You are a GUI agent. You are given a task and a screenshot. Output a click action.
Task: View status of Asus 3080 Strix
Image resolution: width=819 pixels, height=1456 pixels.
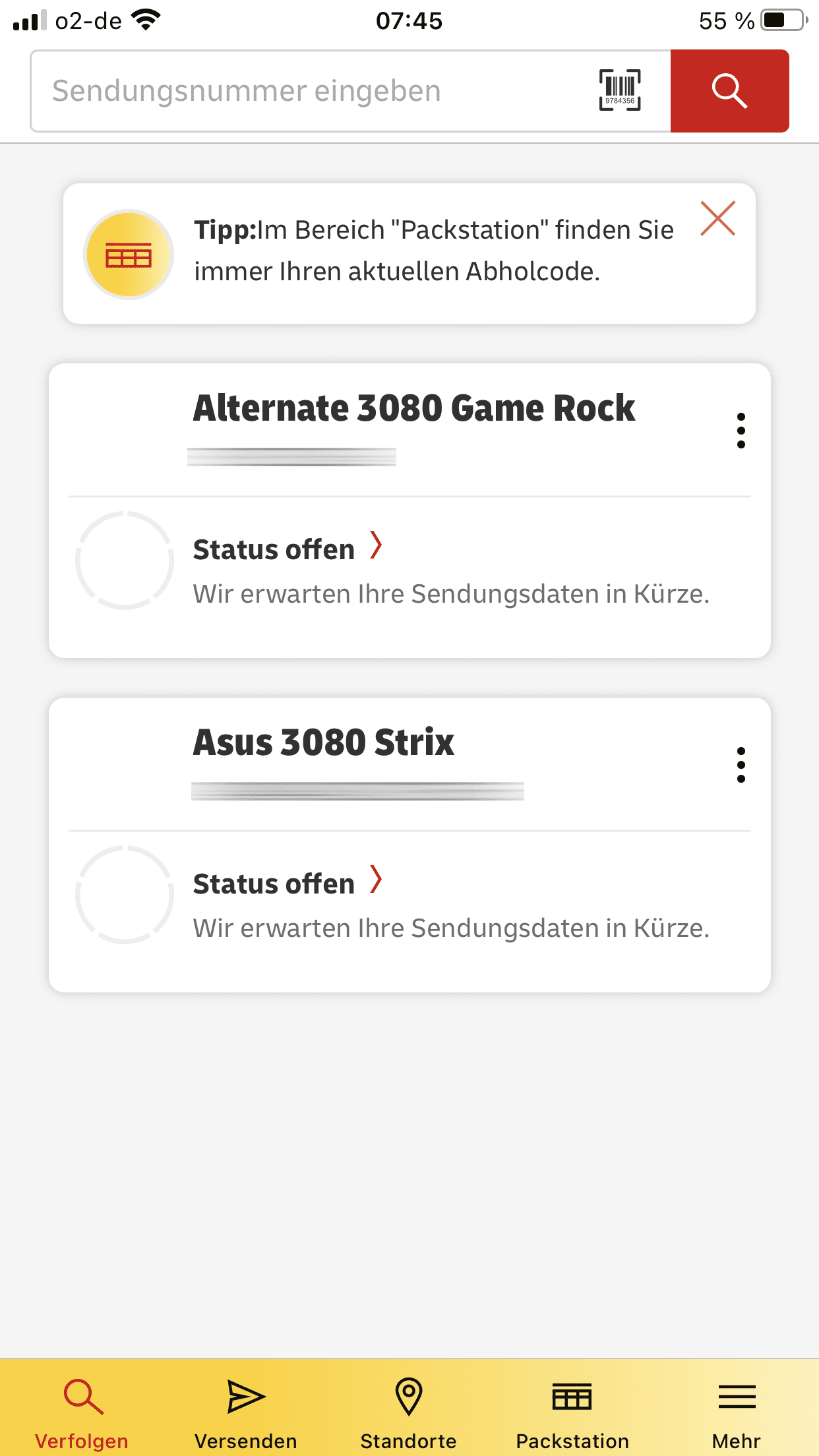[x=288, y=883]
